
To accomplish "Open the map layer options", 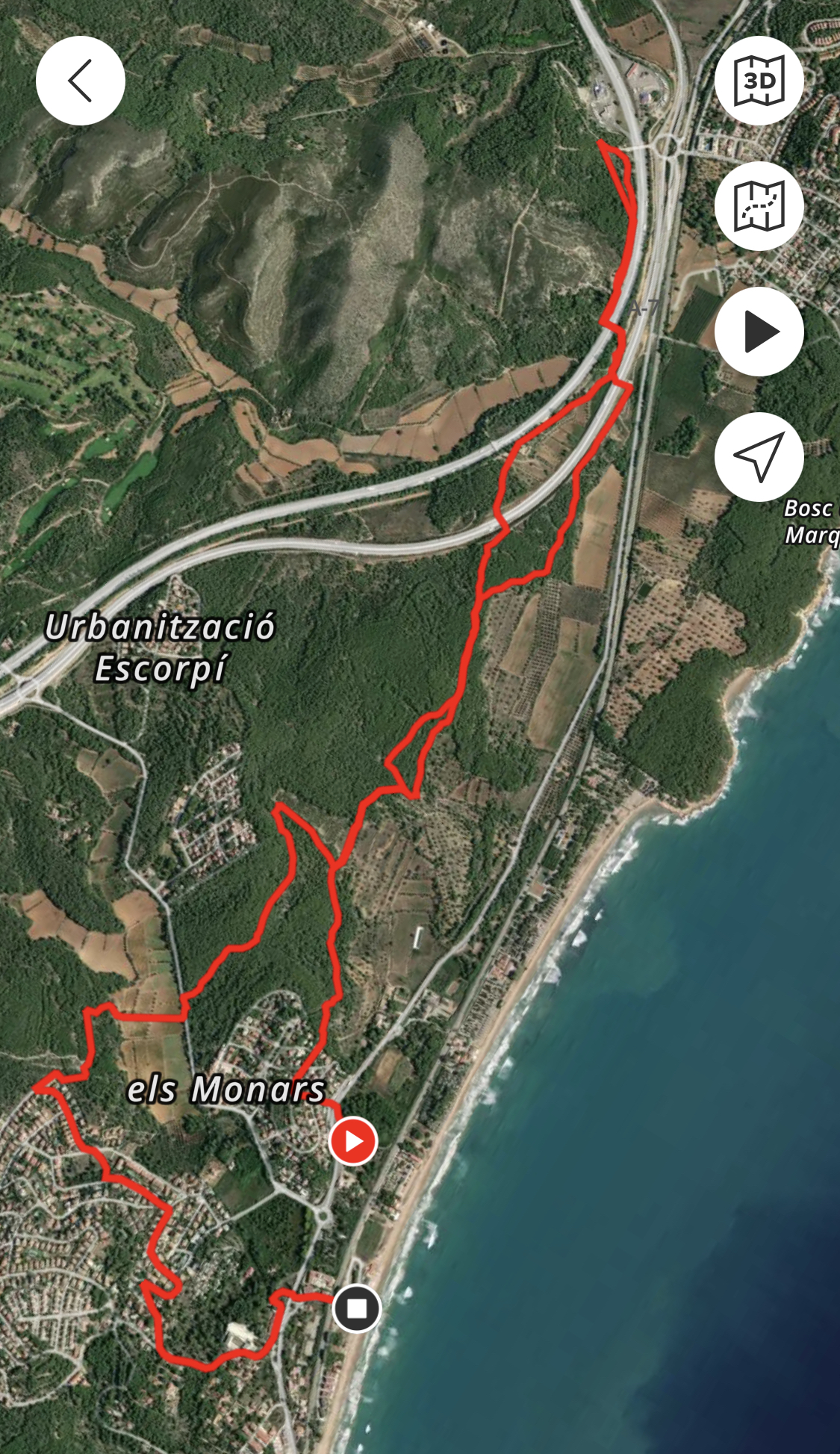I will coord(759,206).
